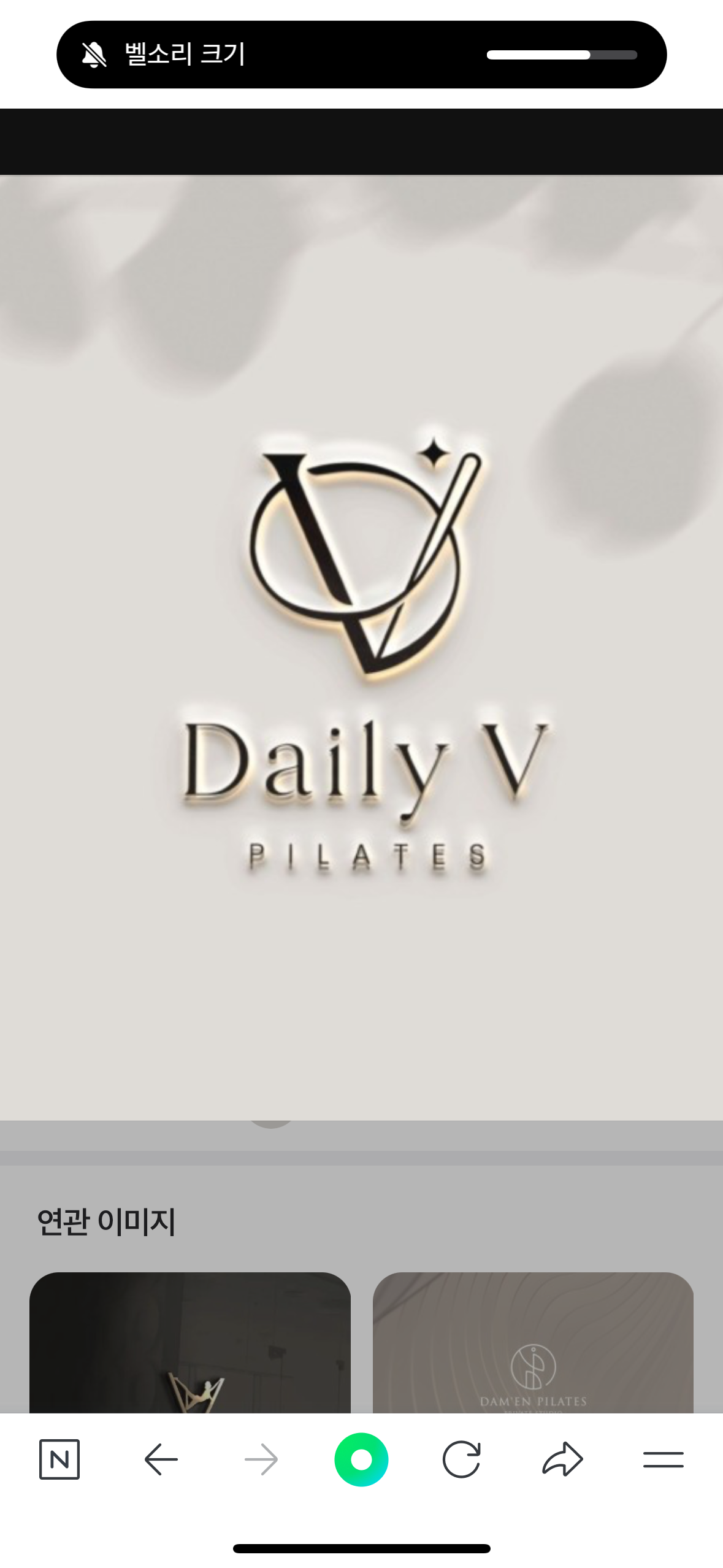This screenshot has width=723, height=1568.
Task: Open the browser menu
Action: coord(663,1459)
